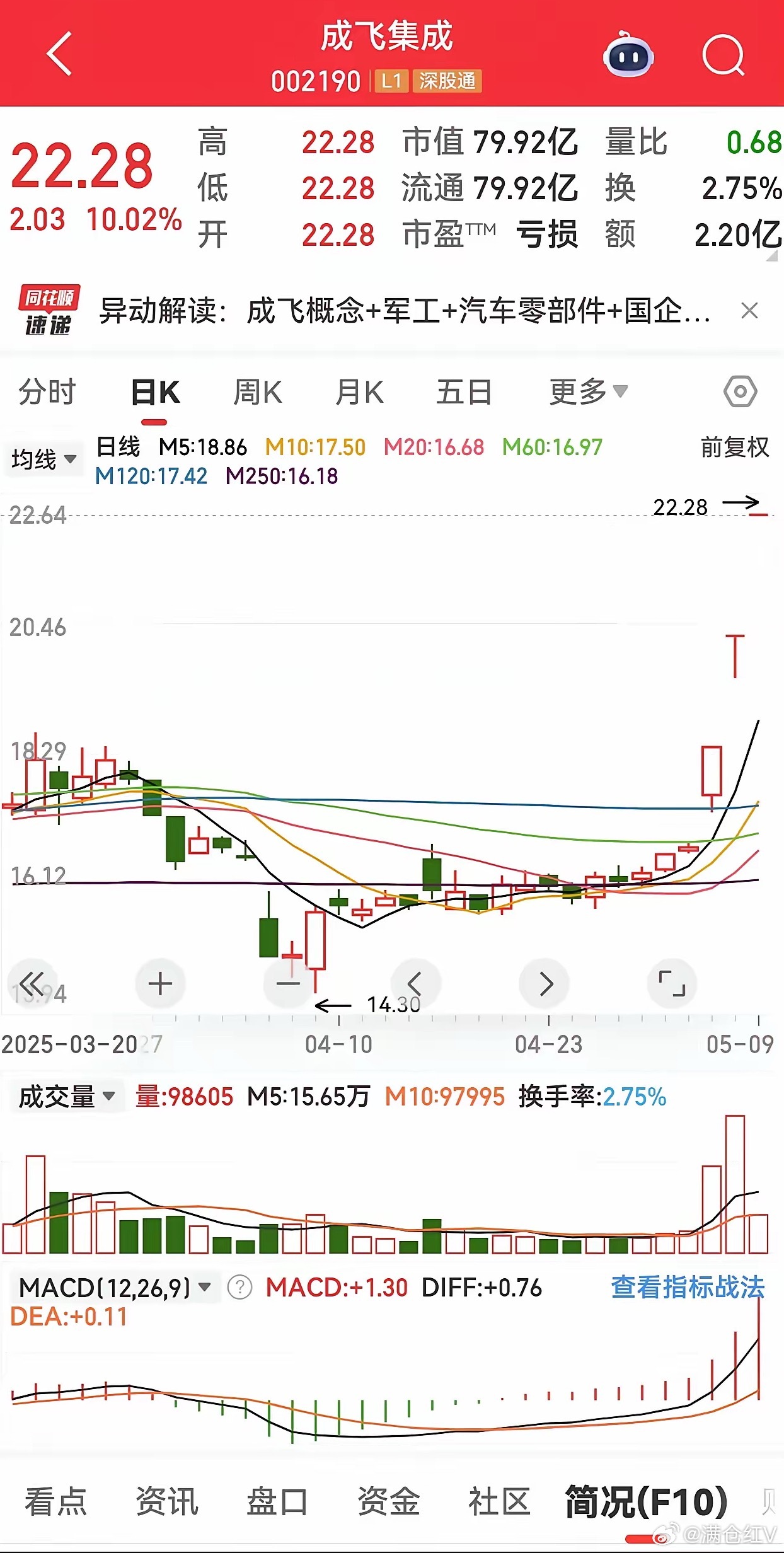Go back using the top-left arrow

tap(59, 54)
